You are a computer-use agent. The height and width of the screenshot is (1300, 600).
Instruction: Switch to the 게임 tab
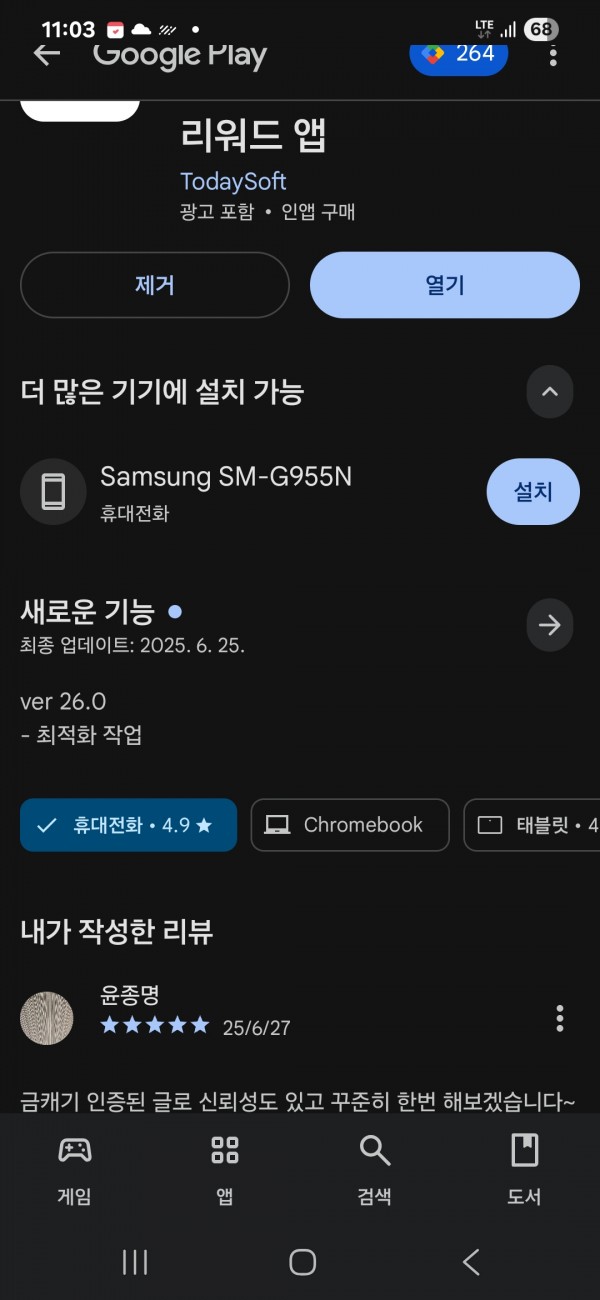click(x=75, y=1167)
